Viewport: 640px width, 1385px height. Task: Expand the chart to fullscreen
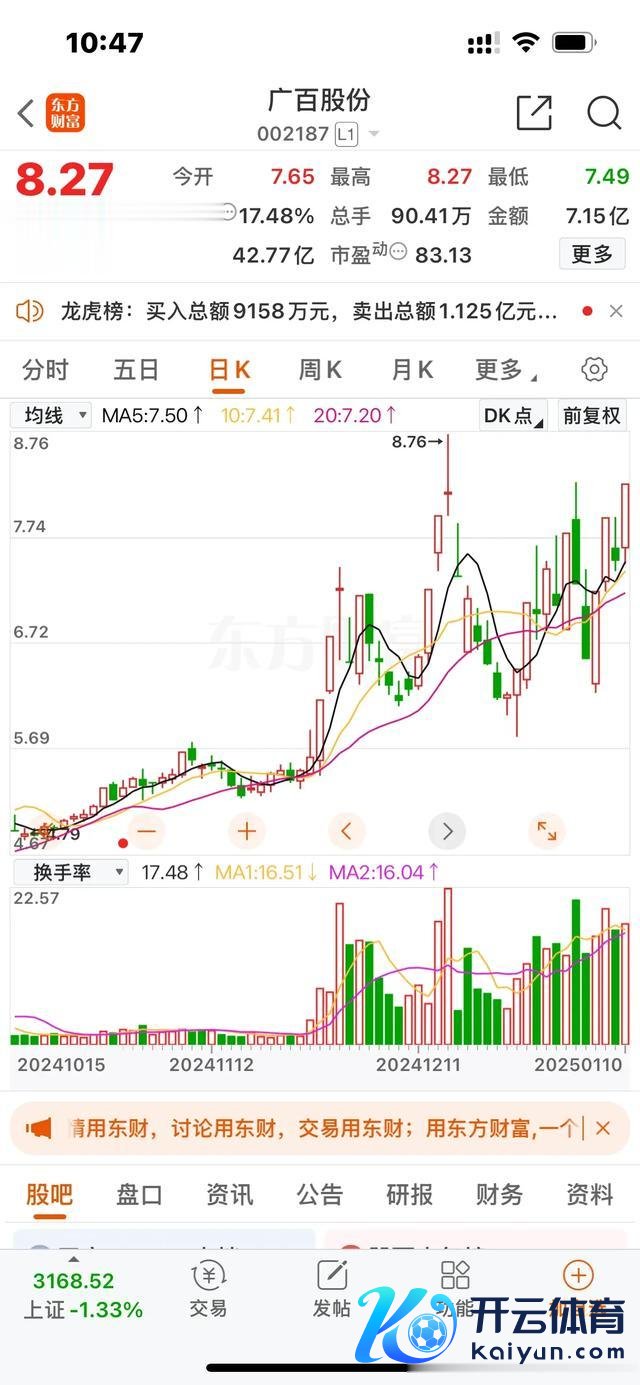[547, 831]
